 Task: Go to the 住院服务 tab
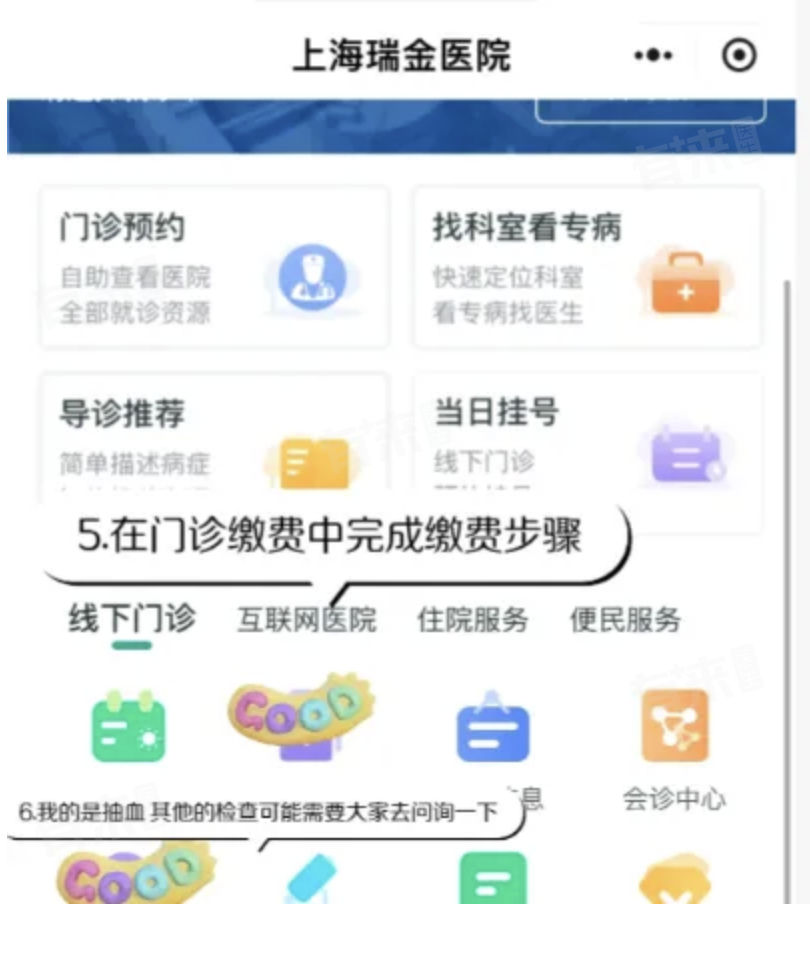point(472,620)
